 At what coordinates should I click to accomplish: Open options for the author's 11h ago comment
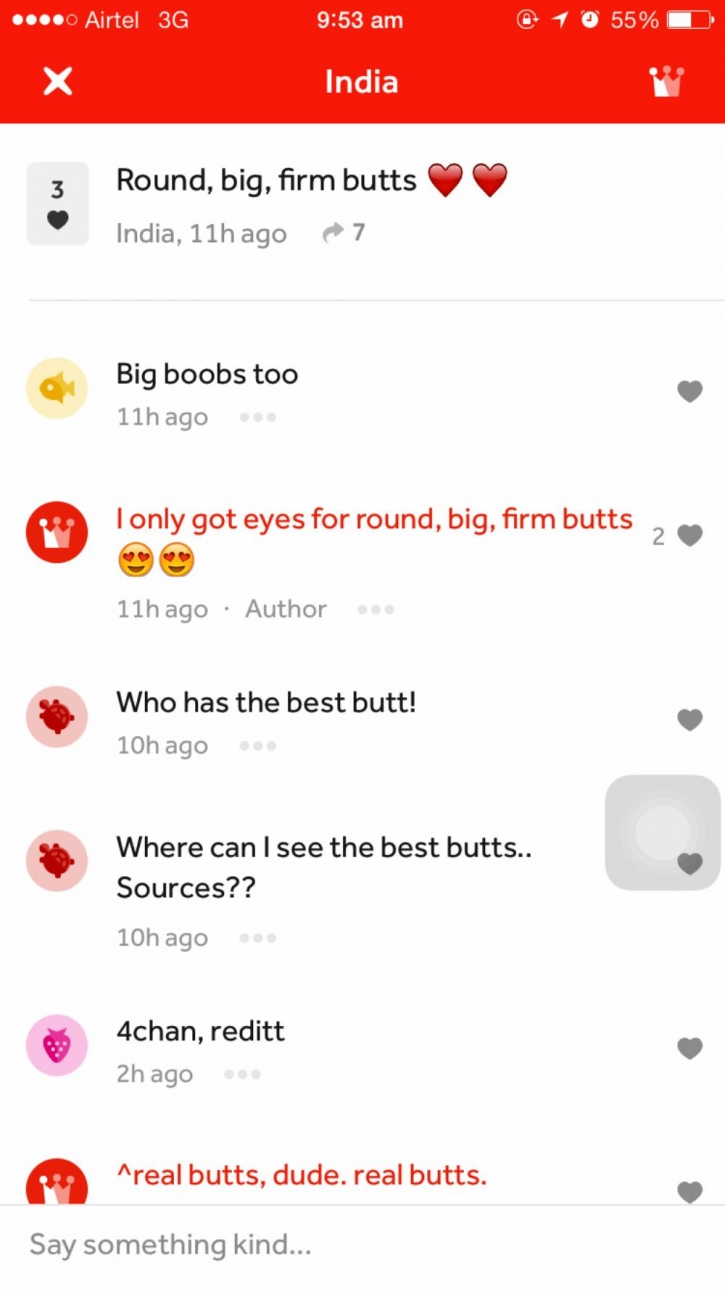[375, 609]
